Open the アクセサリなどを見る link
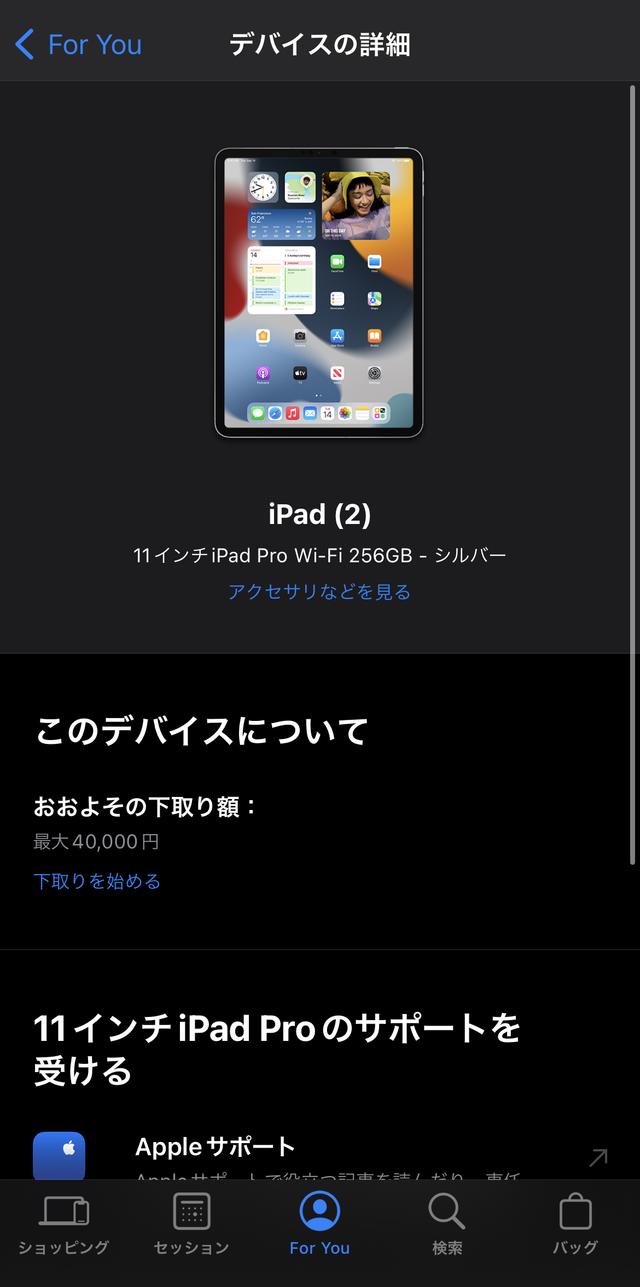640x1287 pixels. click(319, 592)
